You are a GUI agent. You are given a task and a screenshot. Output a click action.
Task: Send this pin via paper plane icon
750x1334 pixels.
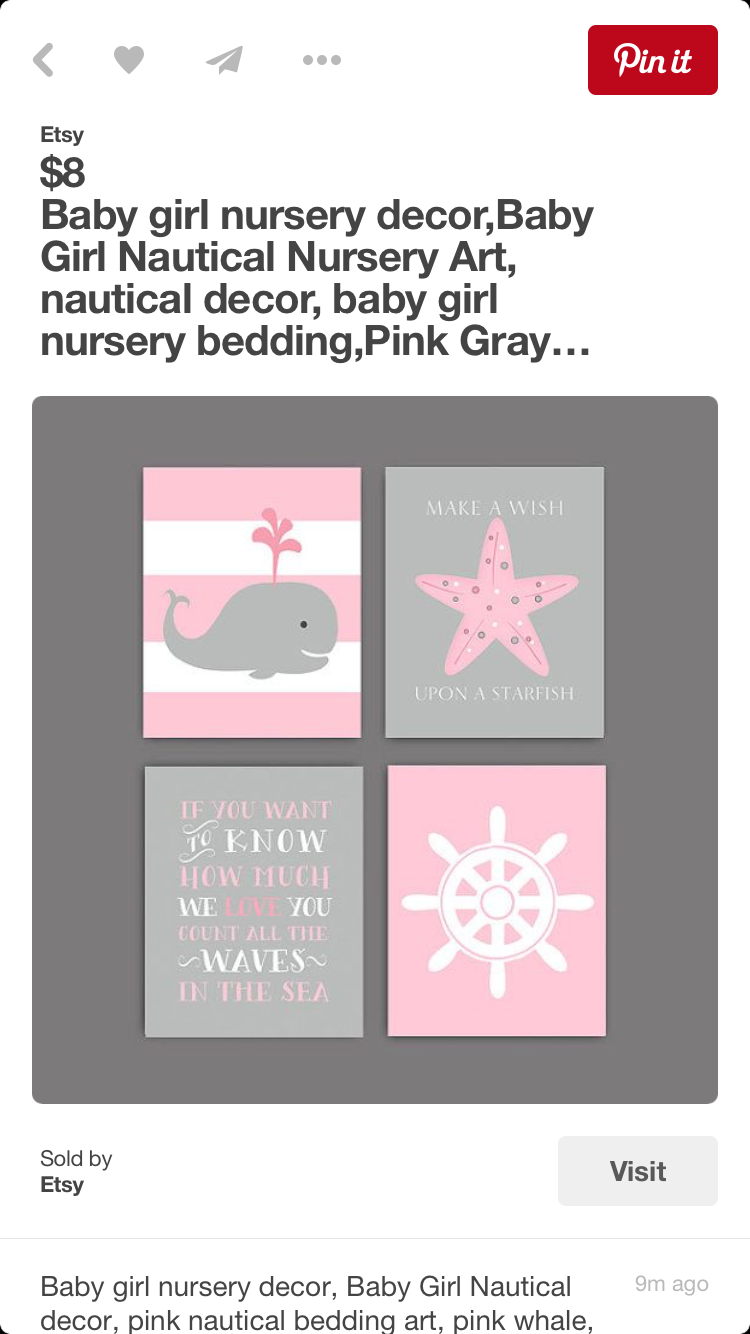click(224, 60)
